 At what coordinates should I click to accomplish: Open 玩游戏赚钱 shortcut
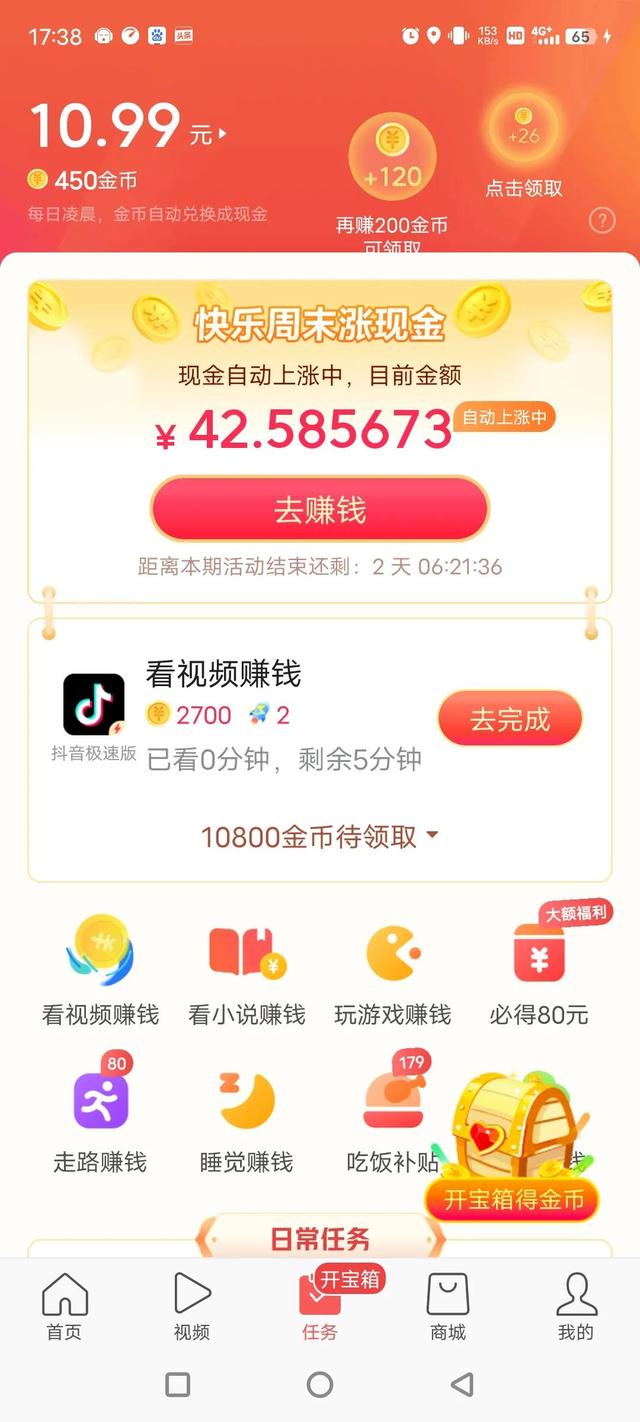(393, 970)
